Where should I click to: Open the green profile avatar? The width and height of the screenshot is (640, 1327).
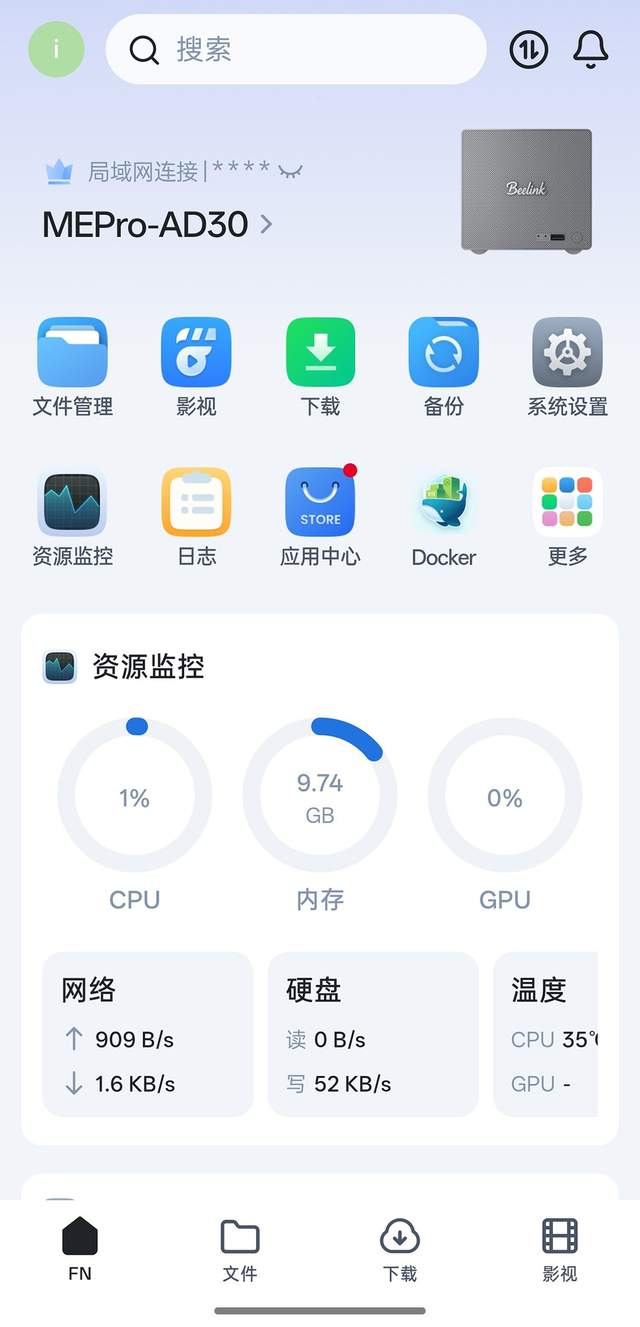56,49
